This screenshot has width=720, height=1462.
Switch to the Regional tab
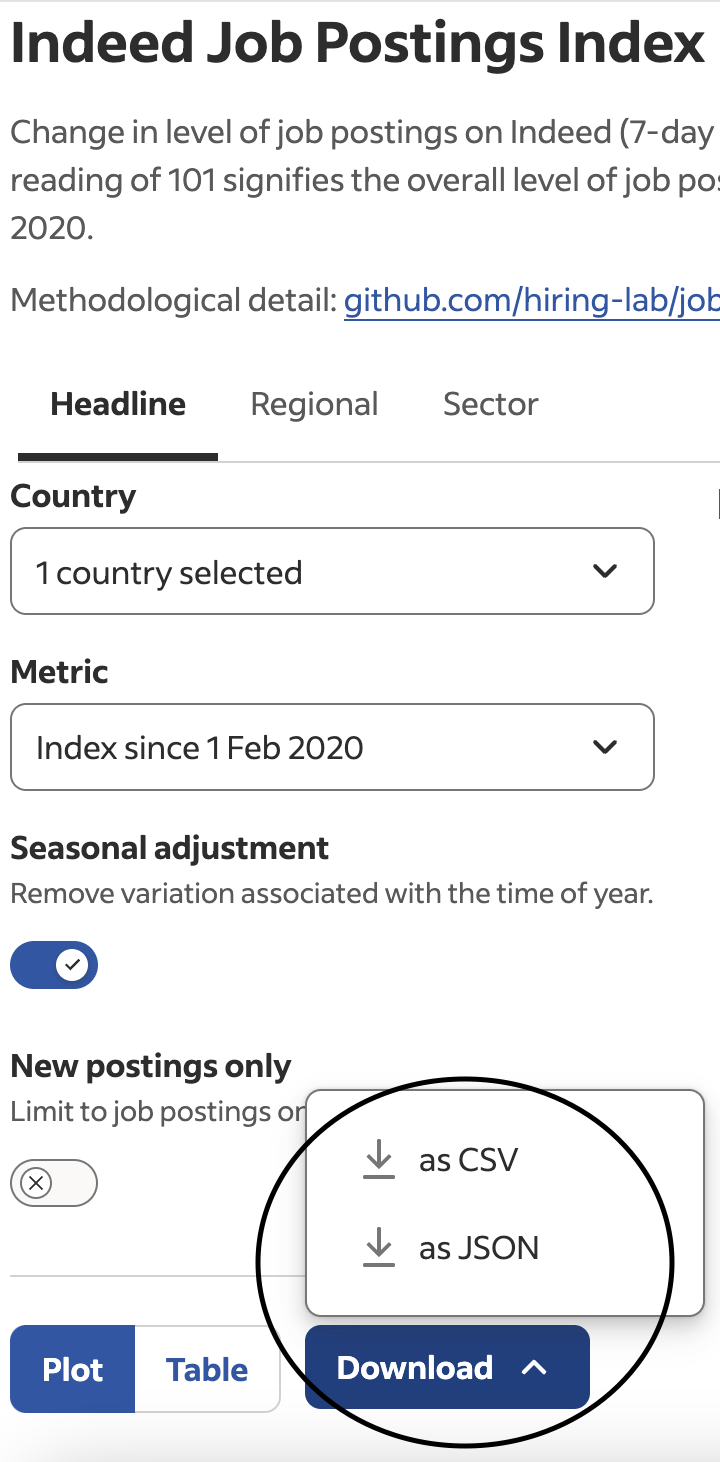point(314,403)
